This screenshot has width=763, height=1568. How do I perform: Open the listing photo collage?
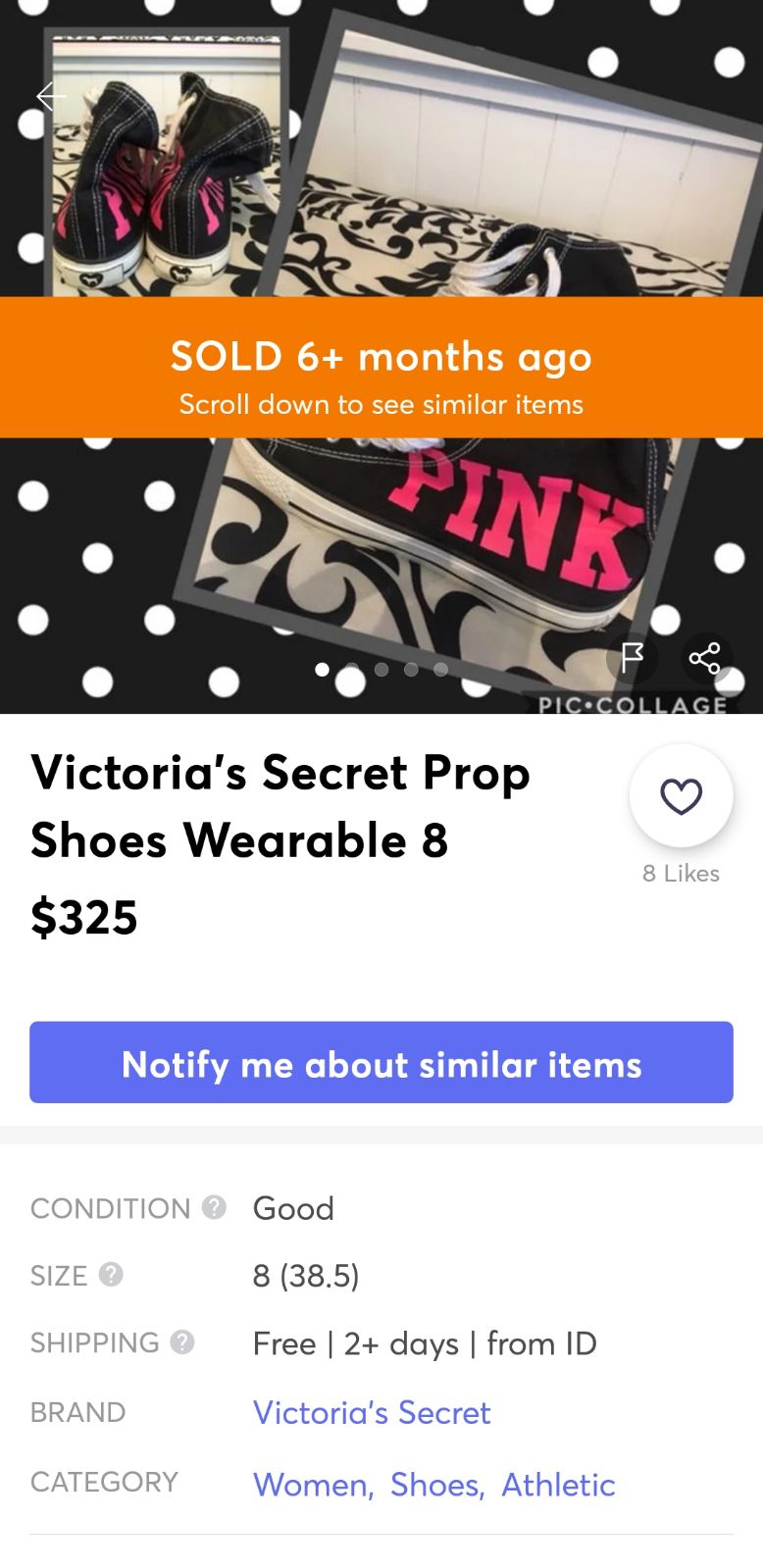click(381, 549)
